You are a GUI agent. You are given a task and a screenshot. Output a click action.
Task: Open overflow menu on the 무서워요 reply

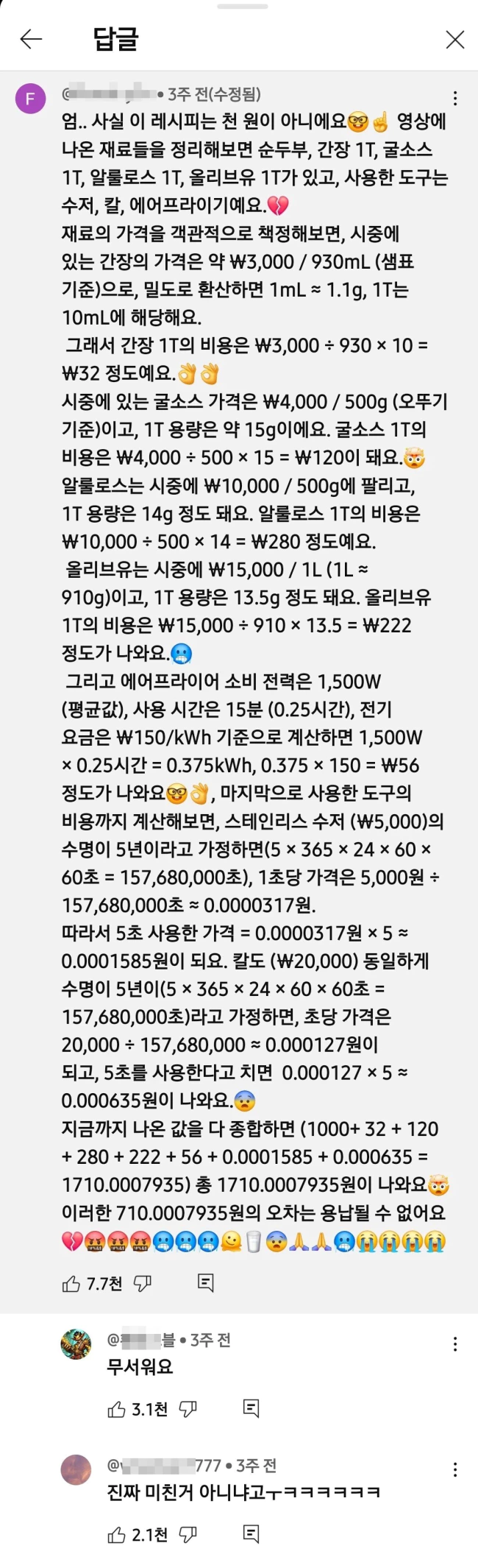[455, 1344]
